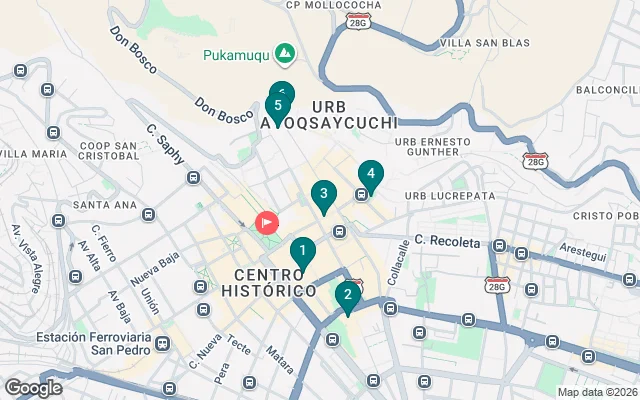This screenshot has width=640, height=400.
Task: Select map pin number 2
Action: pos(347,295)
